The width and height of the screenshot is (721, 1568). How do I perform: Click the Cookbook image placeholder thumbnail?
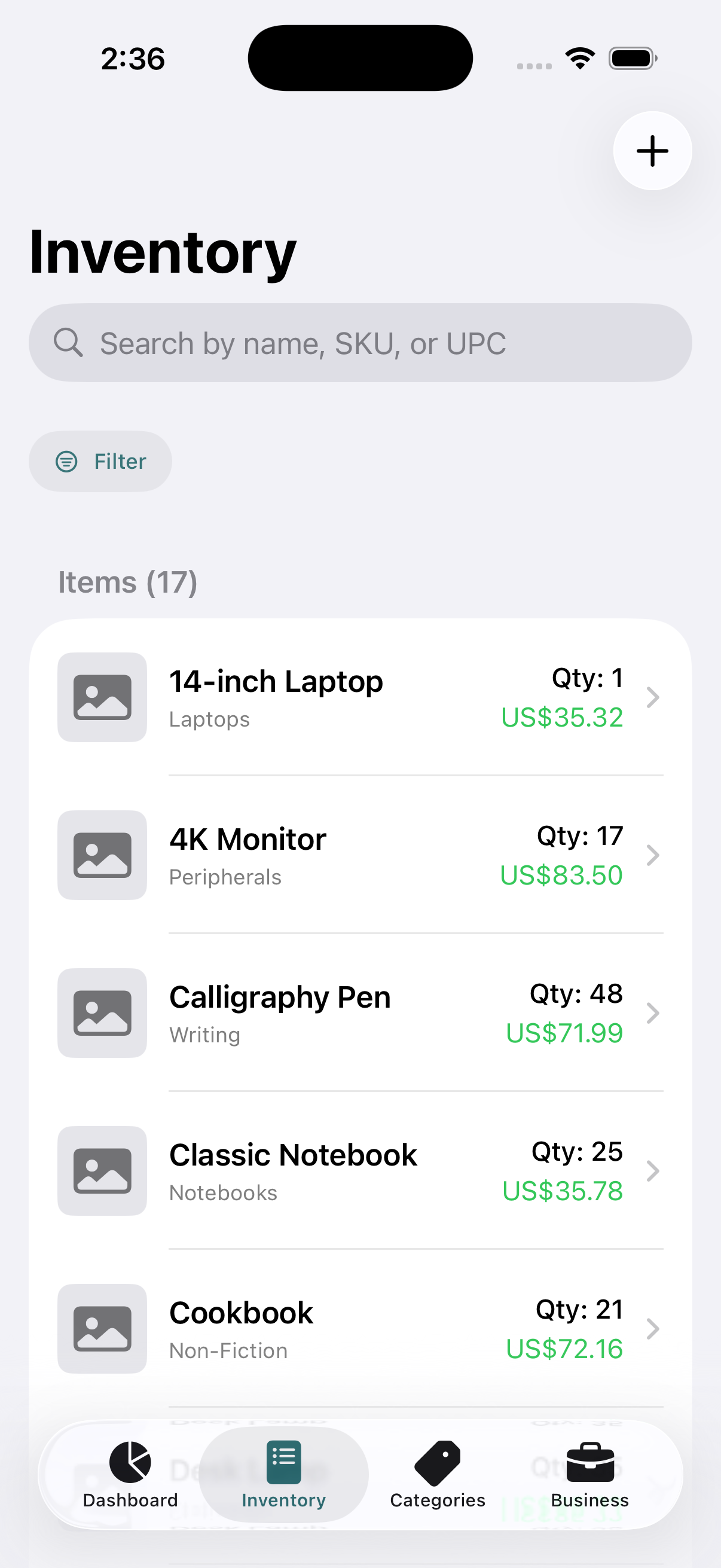102,1329
